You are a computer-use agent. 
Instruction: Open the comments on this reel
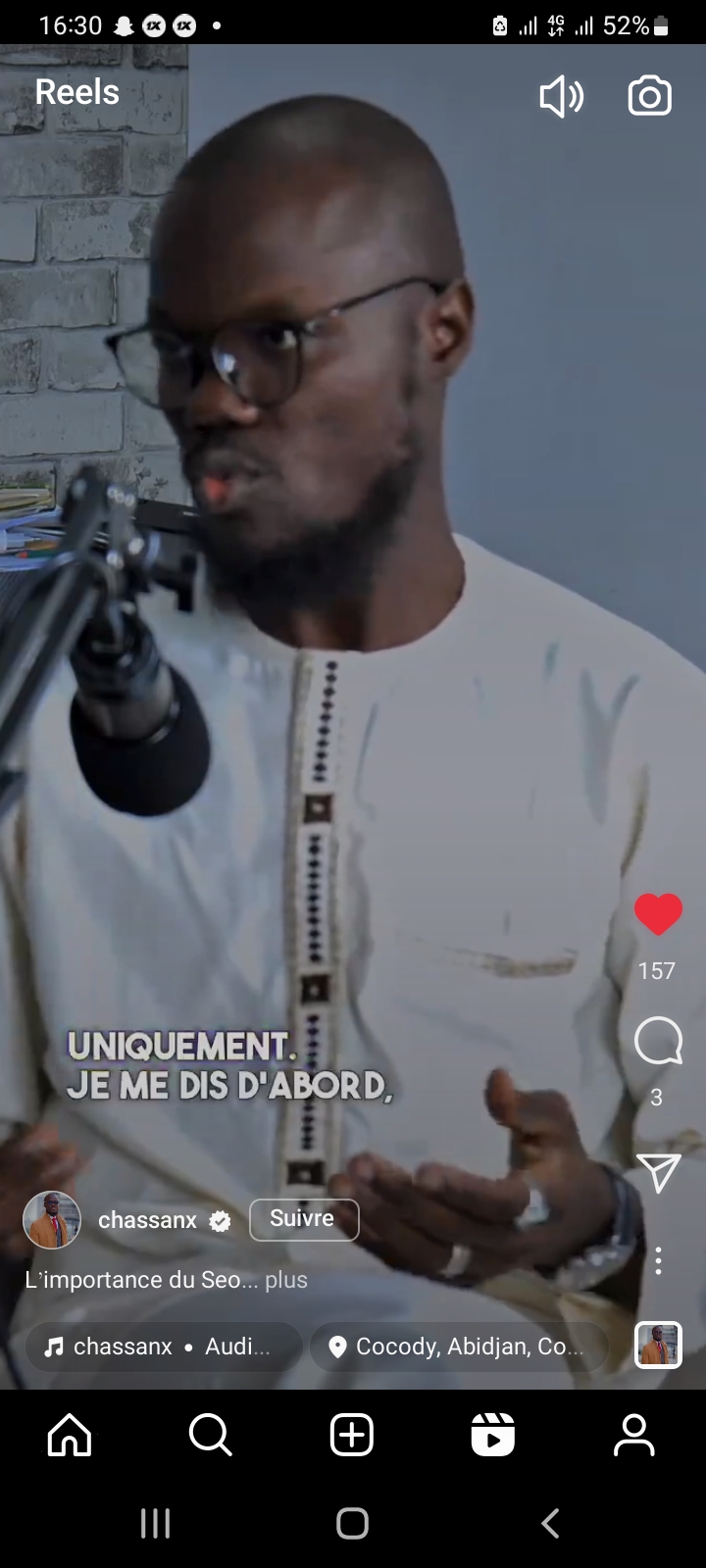(x=657, y=1041)
